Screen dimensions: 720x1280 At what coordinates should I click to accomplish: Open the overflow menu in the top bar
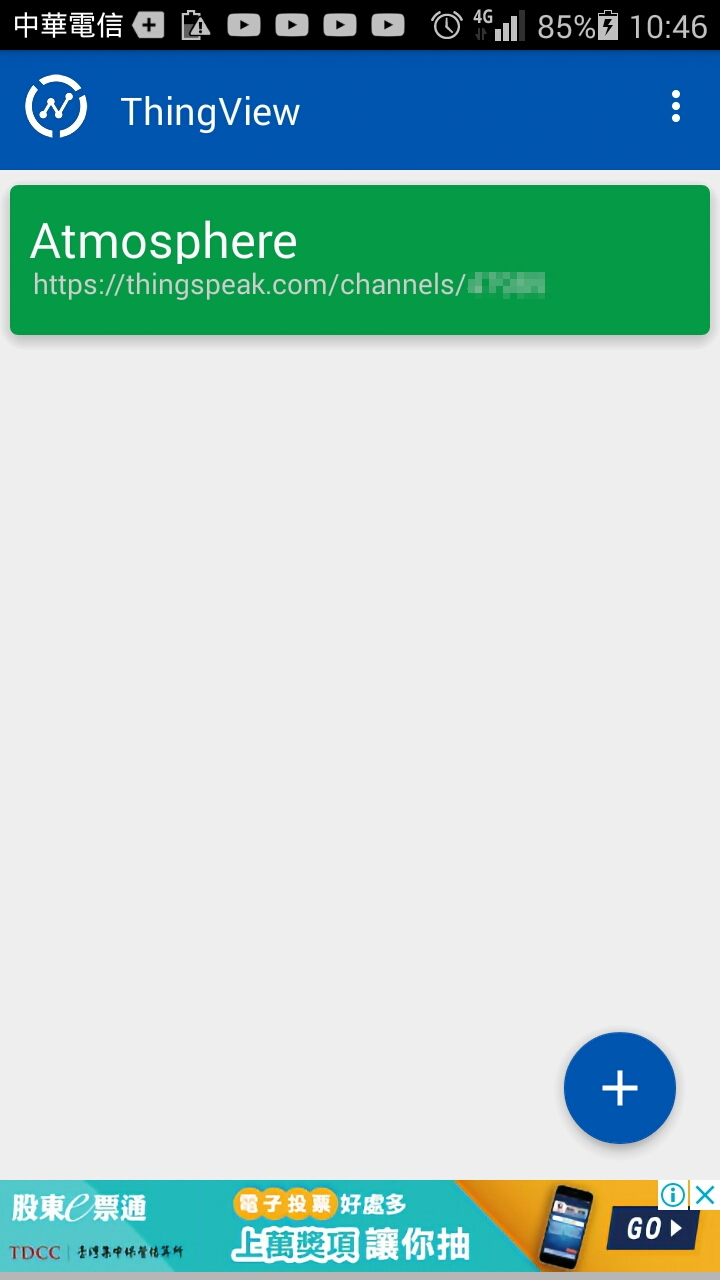tap(676, 105)
